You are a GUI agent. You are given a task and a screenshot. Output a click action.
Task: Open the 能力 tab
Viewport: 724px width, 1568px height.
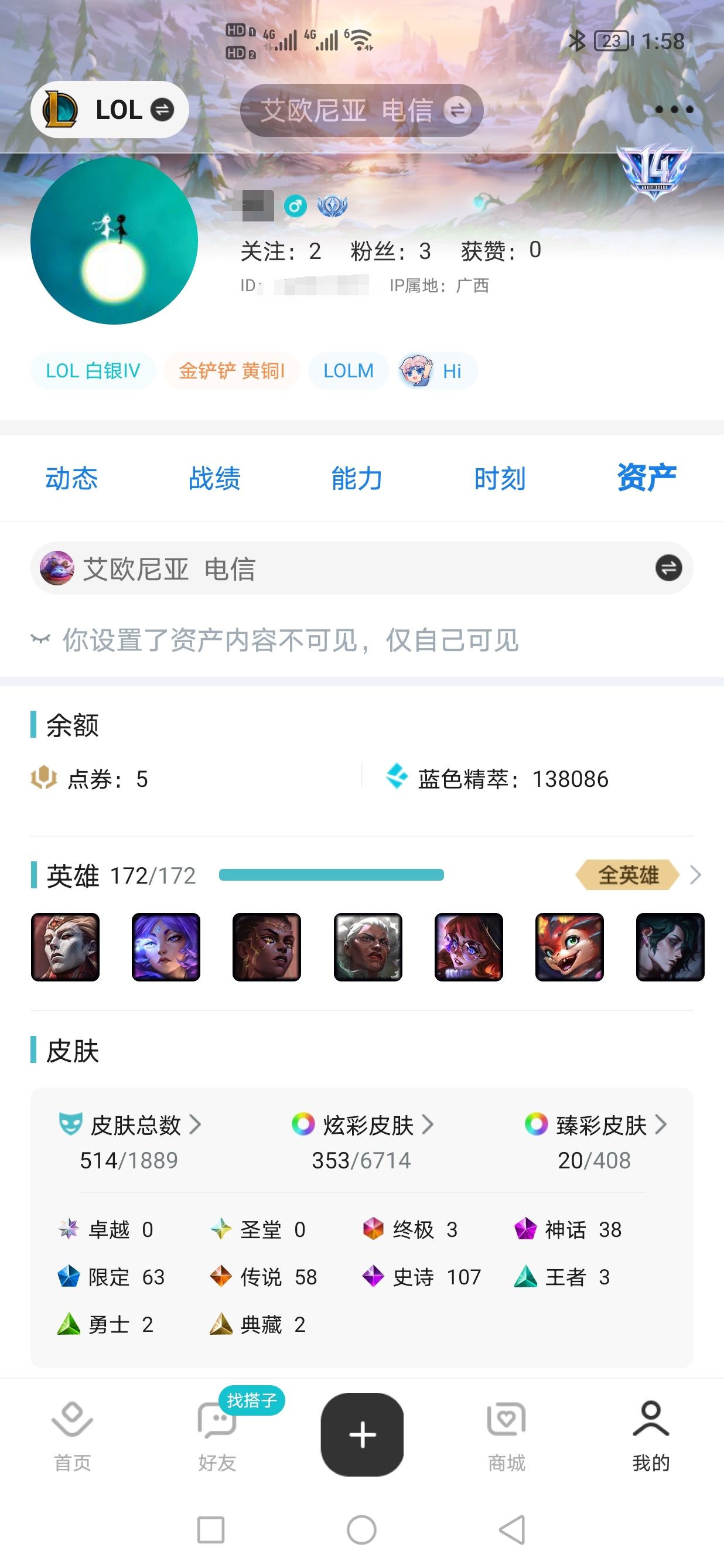[357, 479]
